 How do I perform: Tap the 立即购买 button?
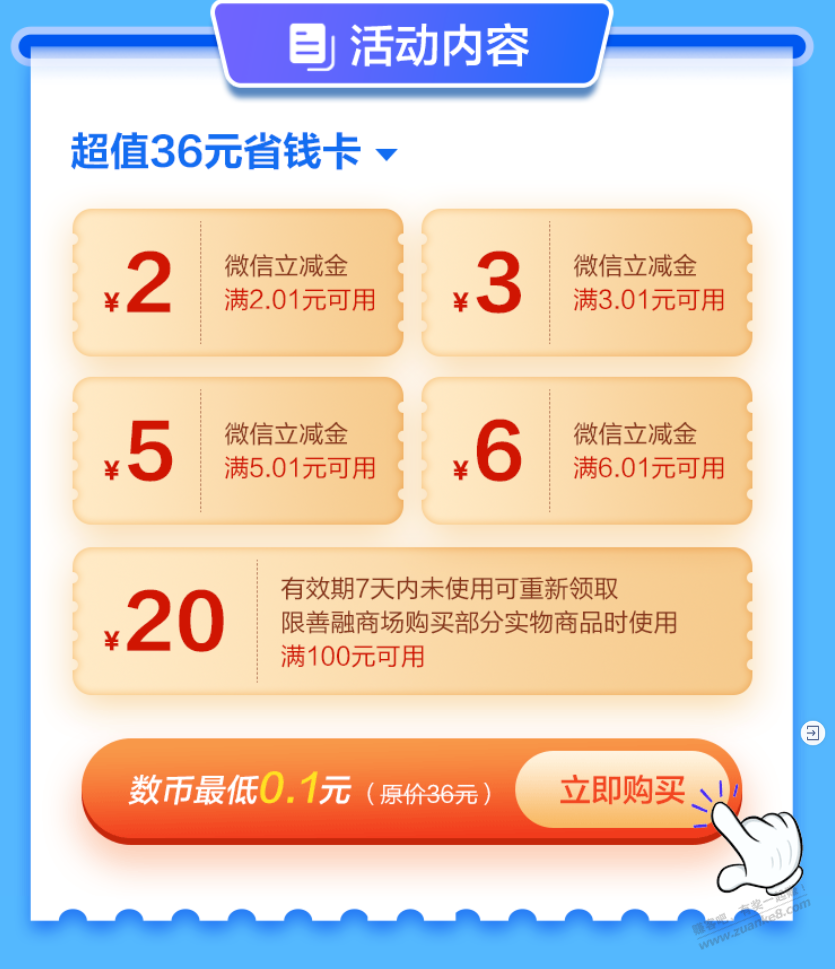click(x=621, y=790)
